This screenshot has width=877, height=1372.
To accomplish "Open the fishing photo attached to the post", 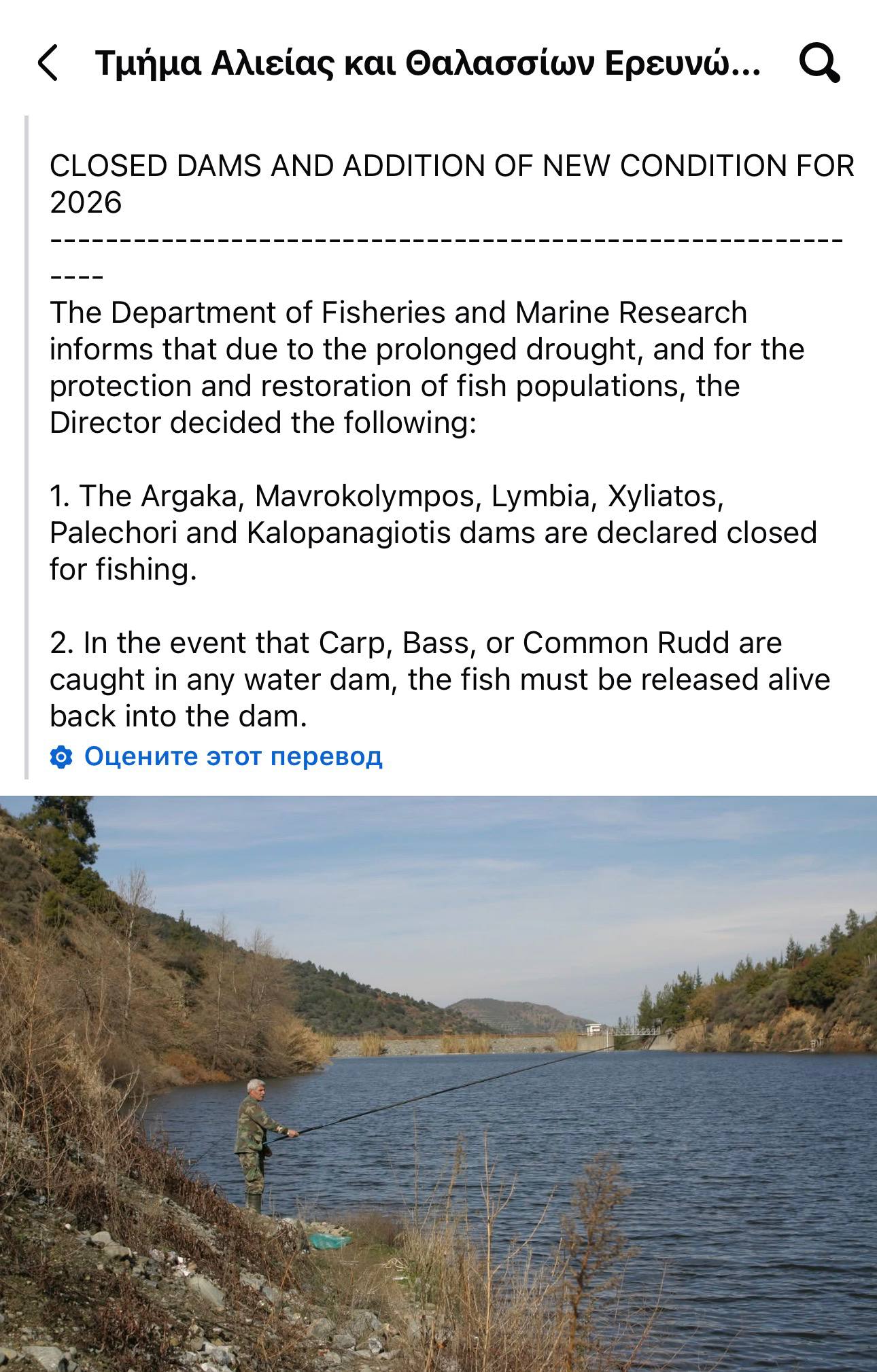I will point(439,1083).
